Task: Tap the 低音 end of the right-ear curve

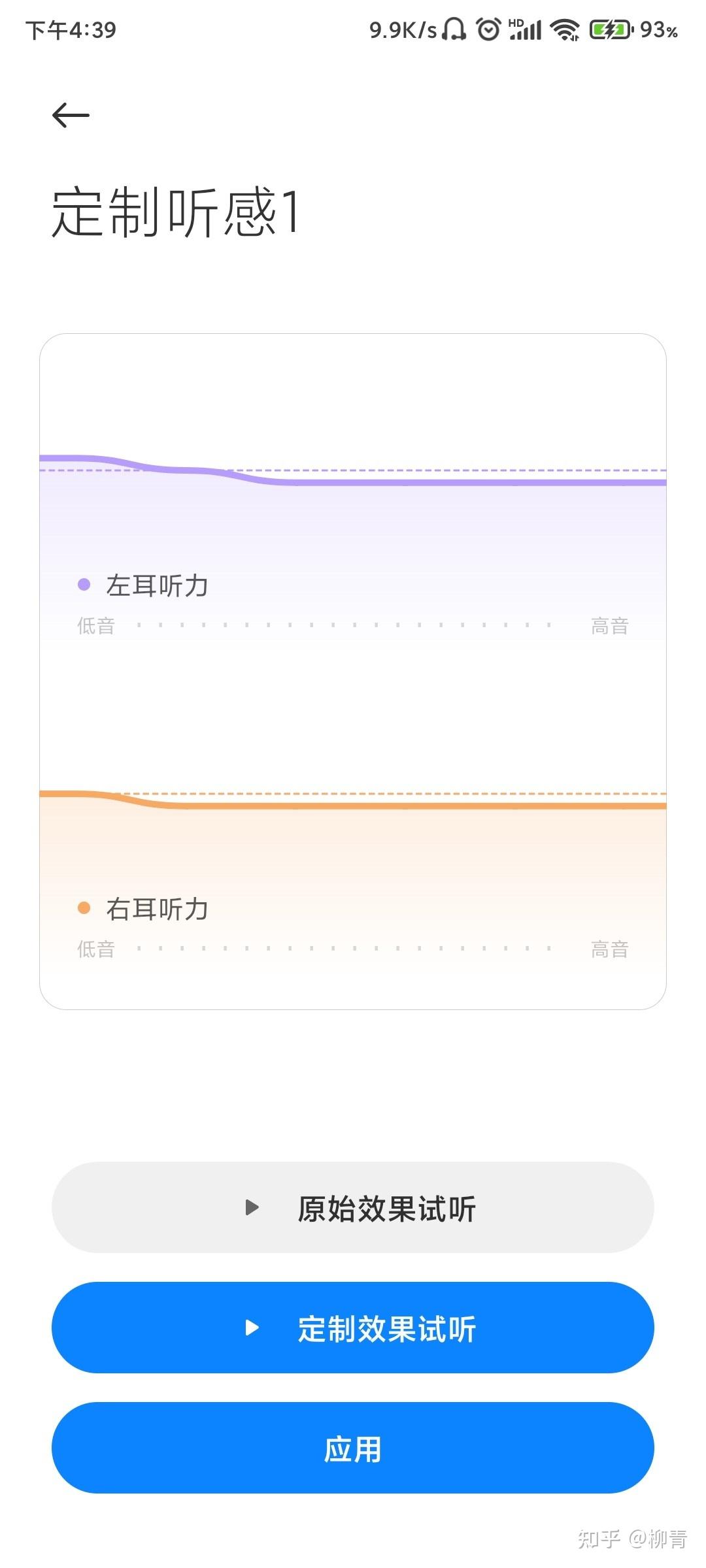Action: point(95,949)
